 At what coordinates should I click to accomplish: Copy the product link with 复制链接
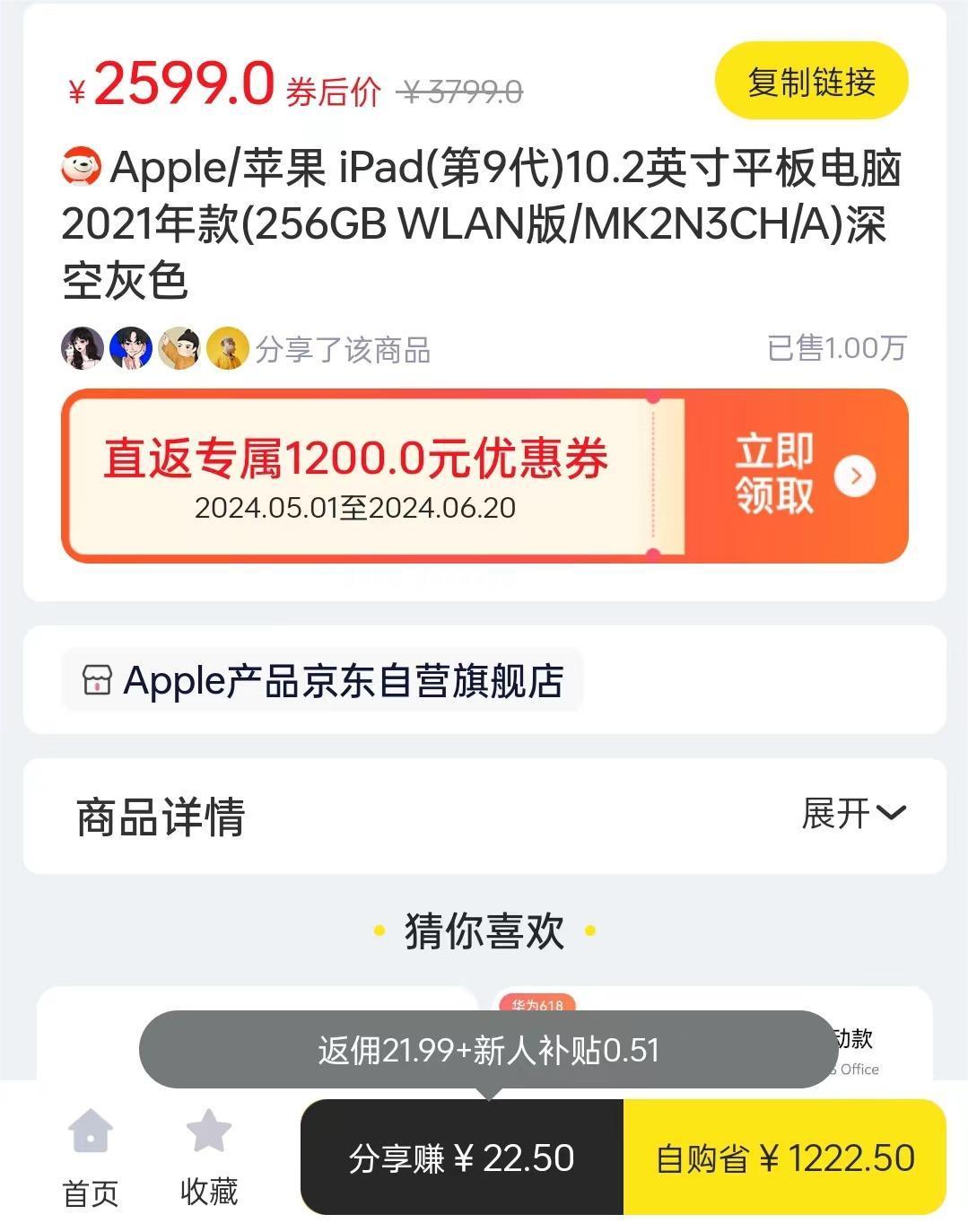pyautogui.click(x=811, y=82)
